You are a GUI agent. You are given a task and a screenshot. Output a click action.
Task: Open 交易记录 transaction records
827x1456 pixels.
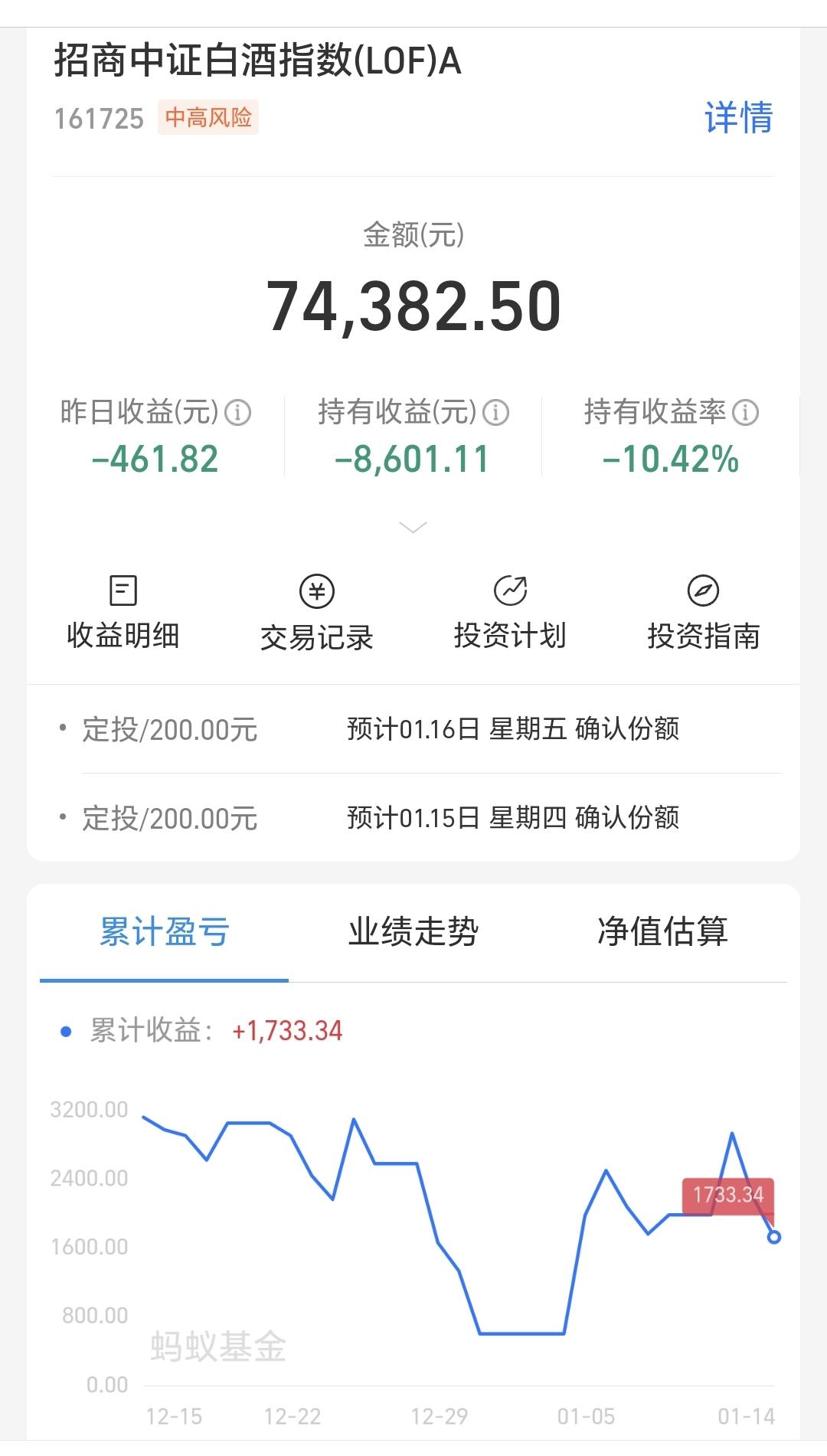pyautogui.click(x=316, y=613)
